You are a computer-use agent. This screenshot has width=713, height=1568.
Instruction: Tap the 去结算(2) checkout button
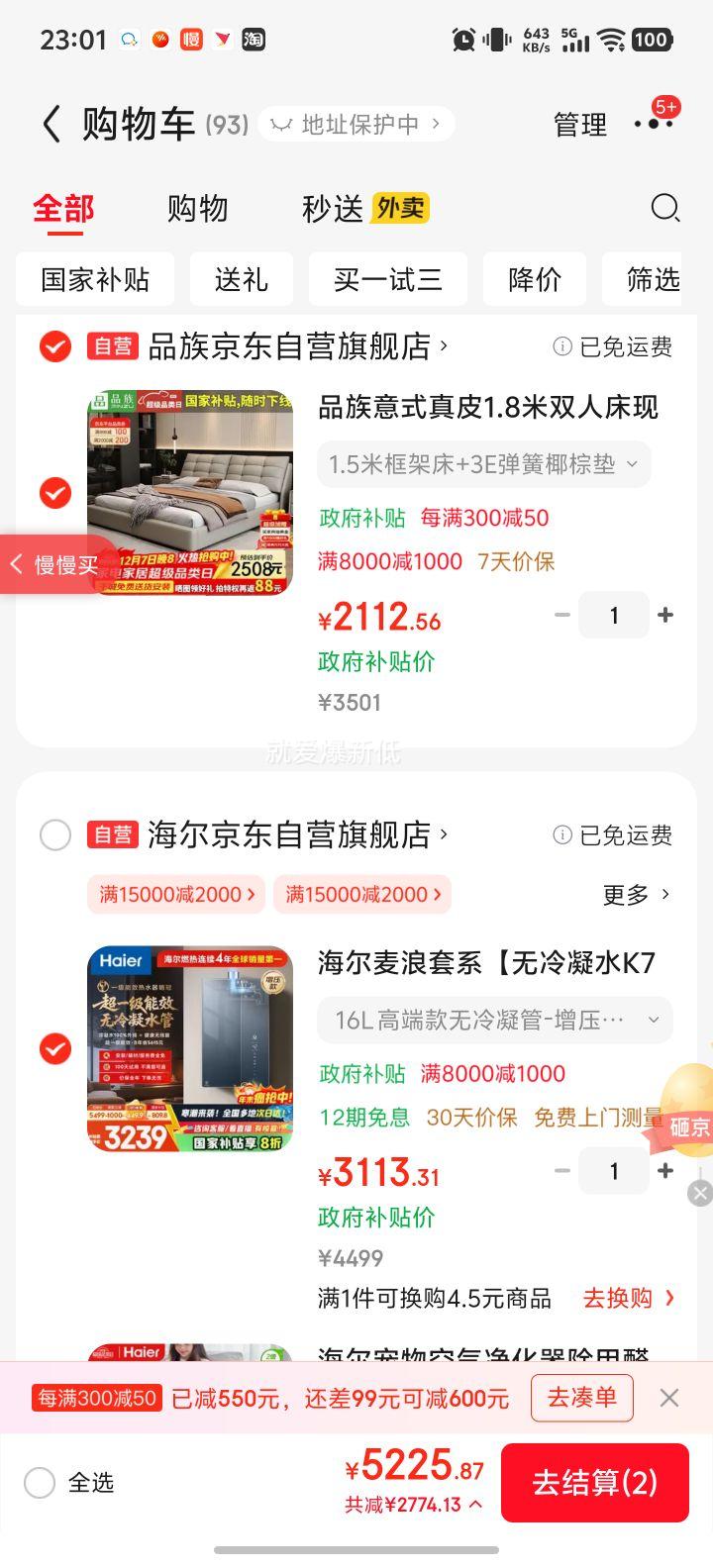click(x=595, y=1482)
